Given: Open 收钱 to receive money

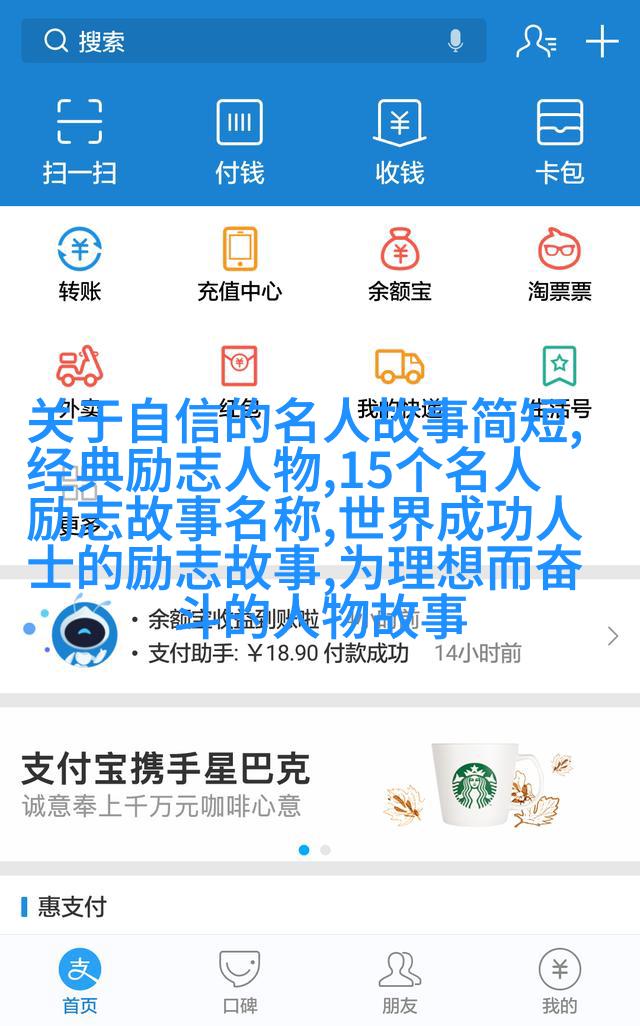Looking at the screenshot, I should point(400,140).
